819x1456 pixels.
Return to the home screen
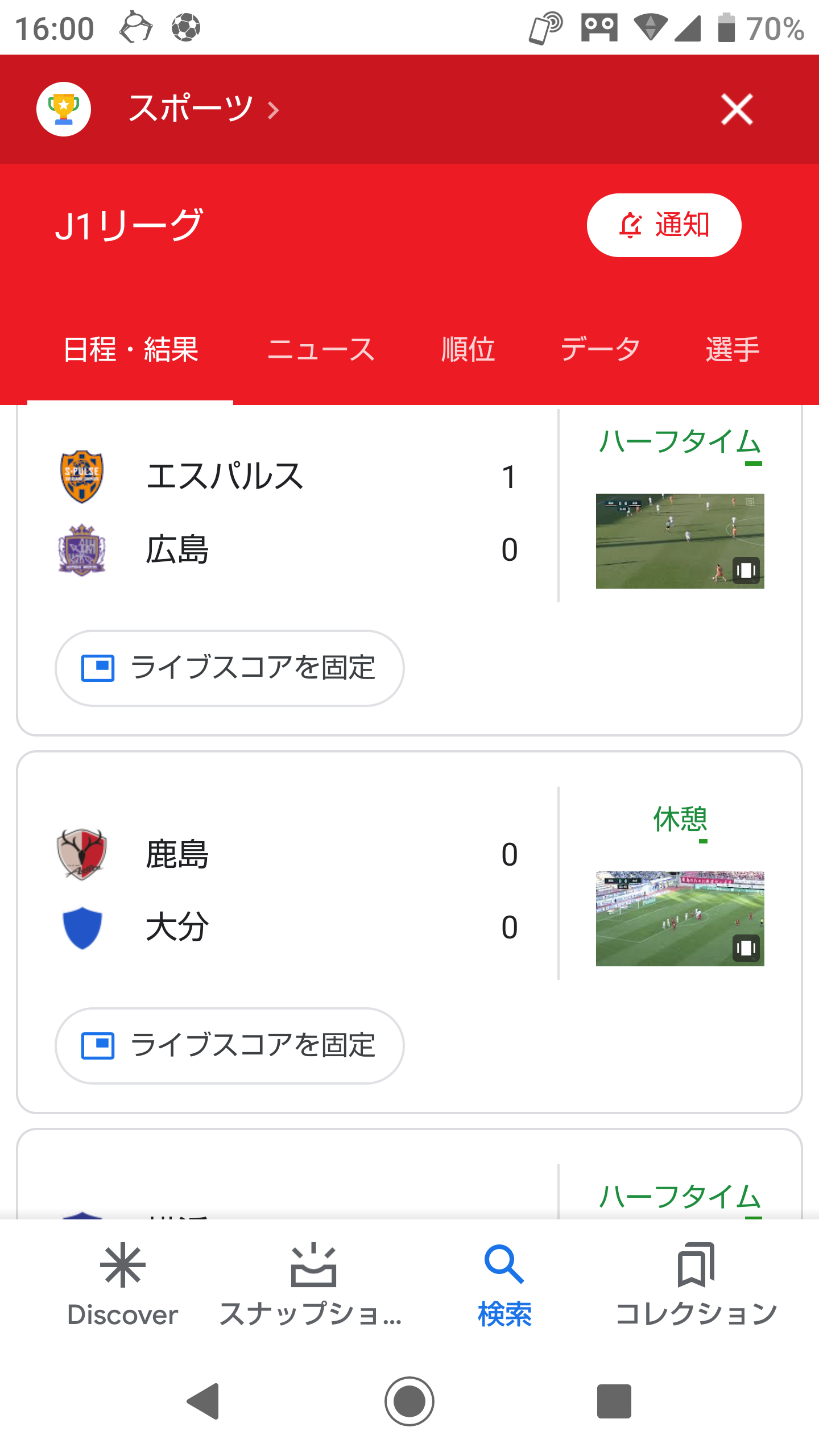pyautogui.click(x=409, y=1401)
